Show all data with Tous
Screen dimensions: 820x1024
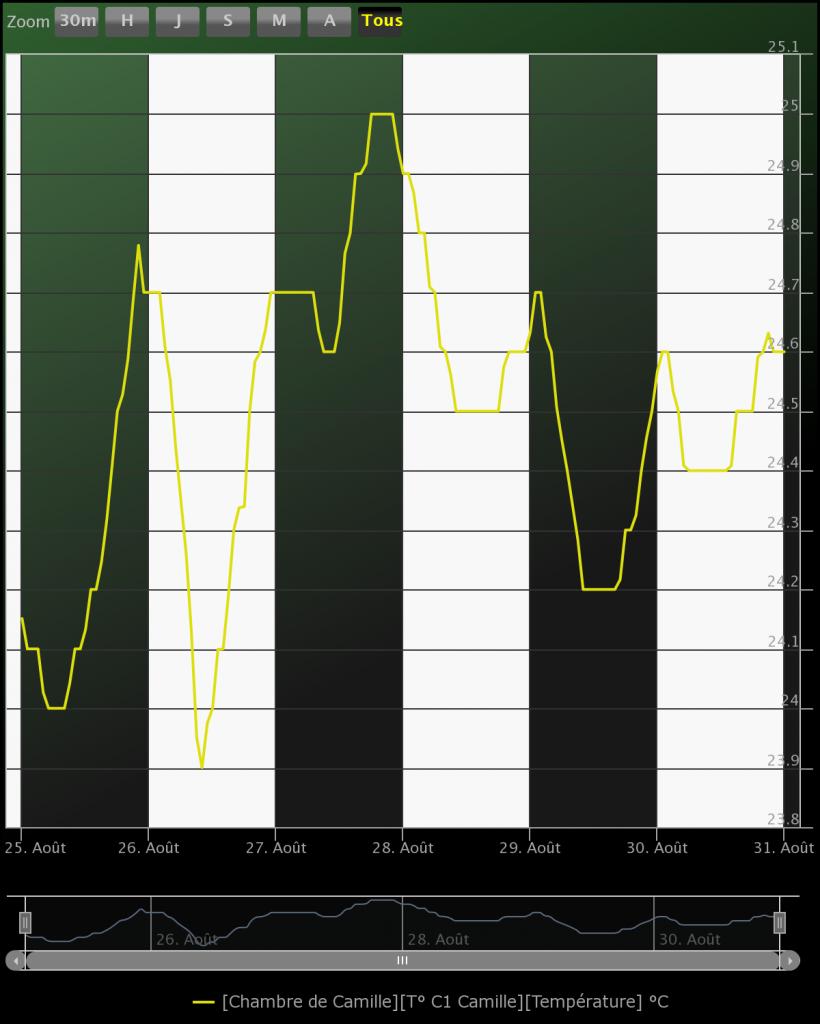381,21
